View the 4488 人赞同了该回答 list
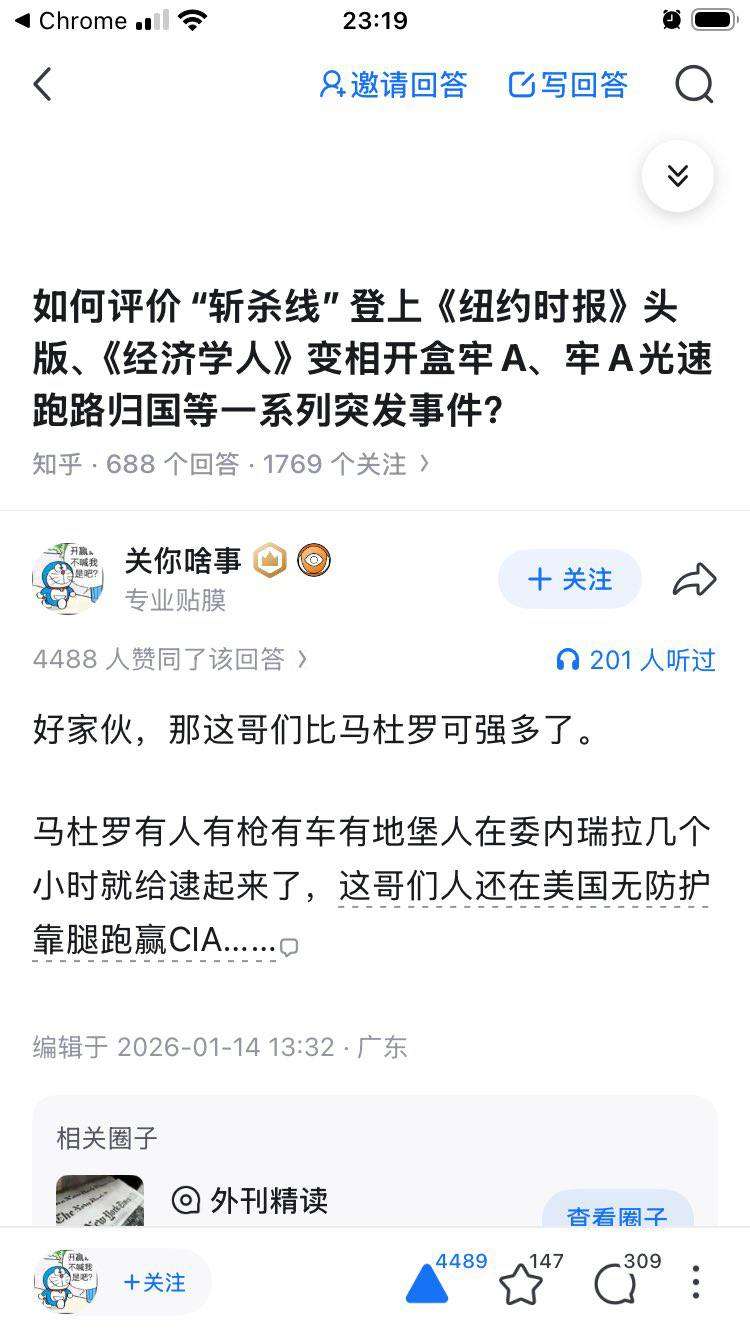The image size is (750, 1334). [170, 659]
